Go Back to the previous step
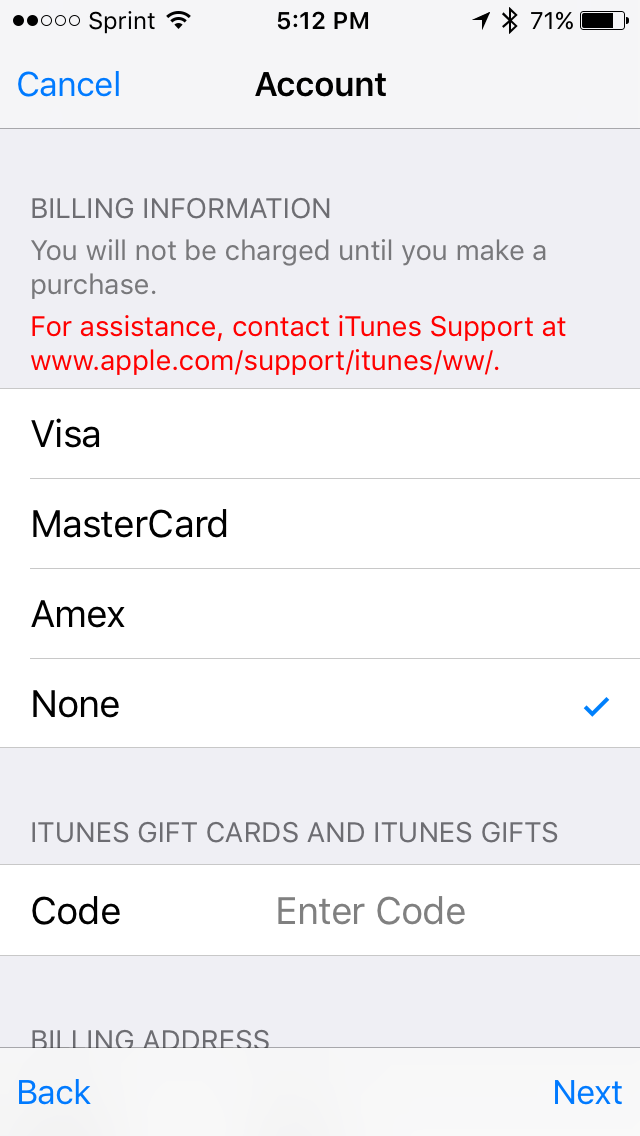 click(x=54, y=1092)
